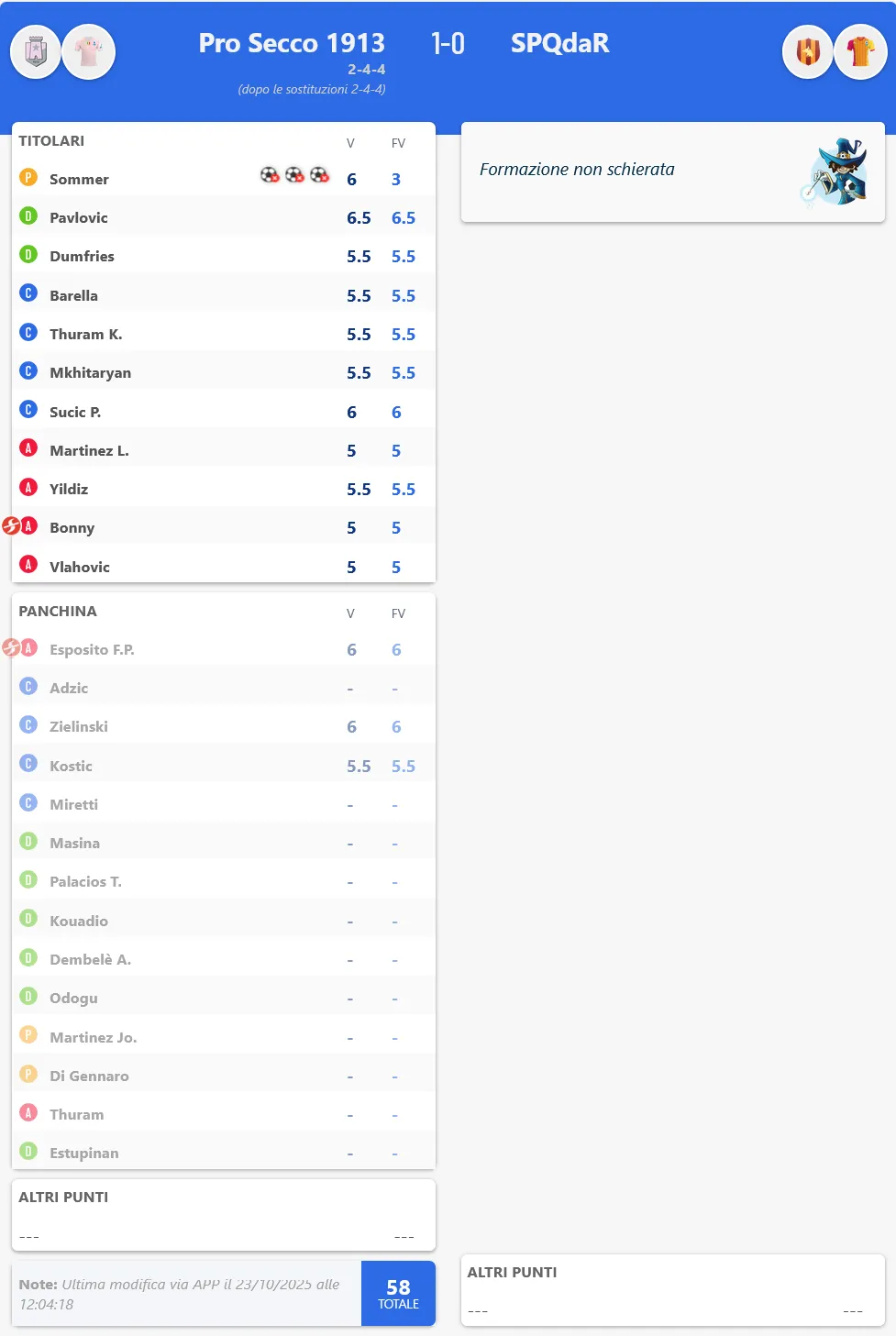Open Pro Secco 1913 team crest
The image size is (896, 1336).
[x=36, y=51]
